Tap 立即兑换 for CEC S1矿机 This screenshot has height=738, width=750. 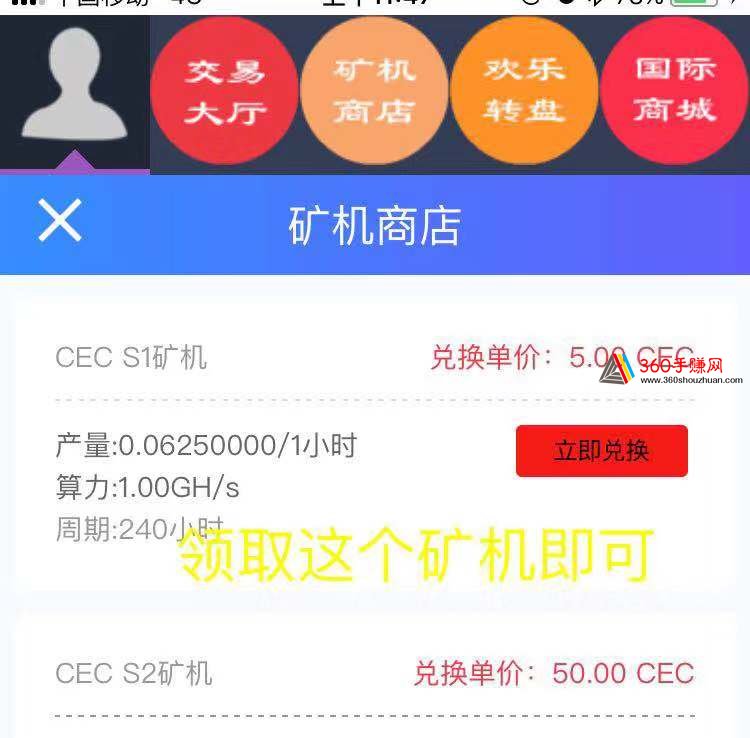pyautogui.click(x=601, y=451)
